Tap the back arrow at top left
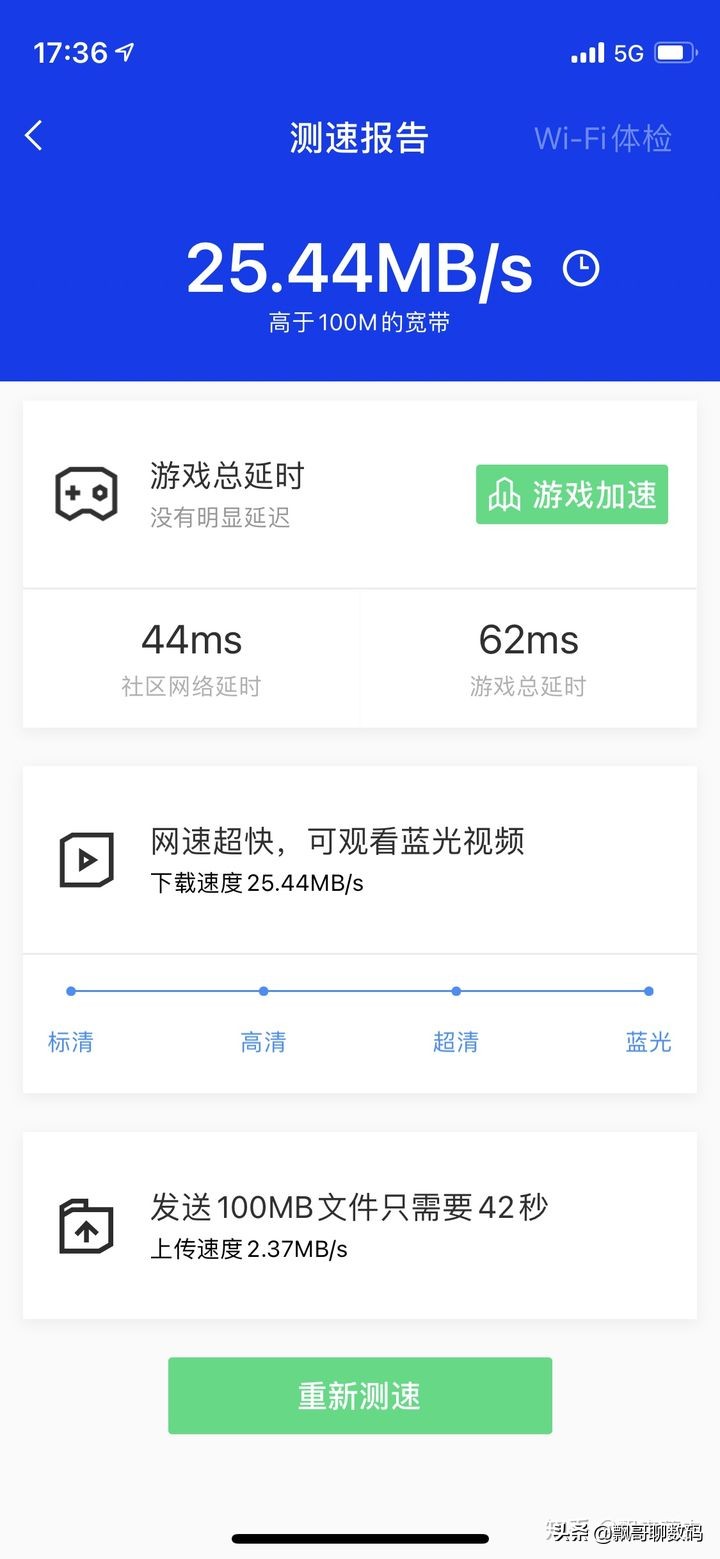The image size is (720, 1559). 33,135
